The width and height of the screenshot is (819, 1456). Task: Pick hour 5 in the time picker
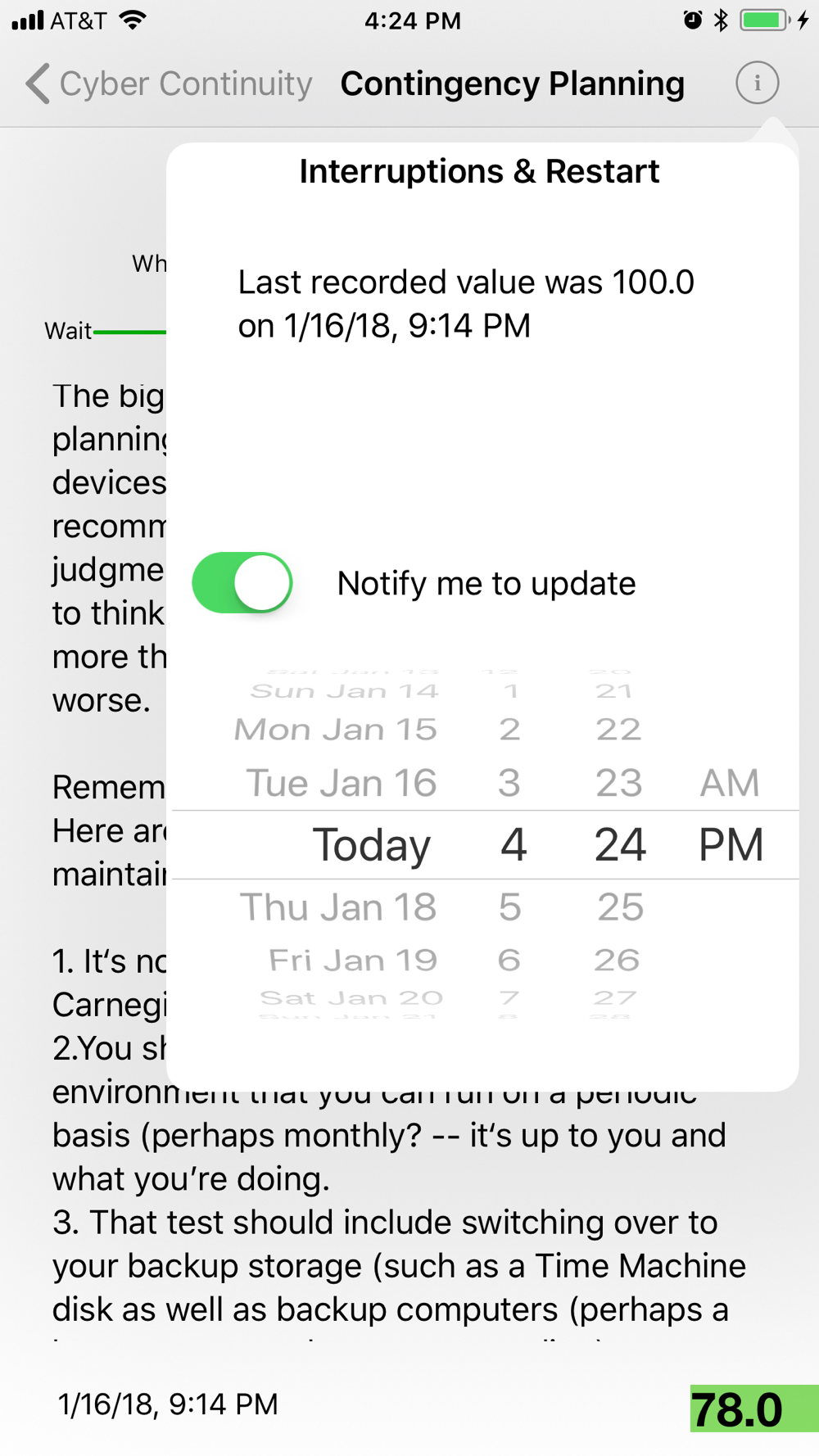coord(509,907)
